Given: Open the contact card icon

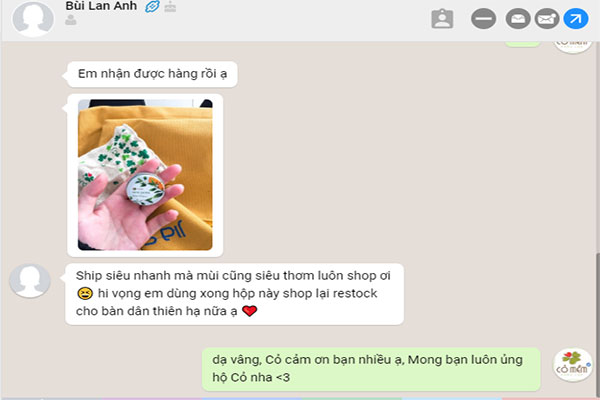Looking at the screenshot, I should [441, 18].
